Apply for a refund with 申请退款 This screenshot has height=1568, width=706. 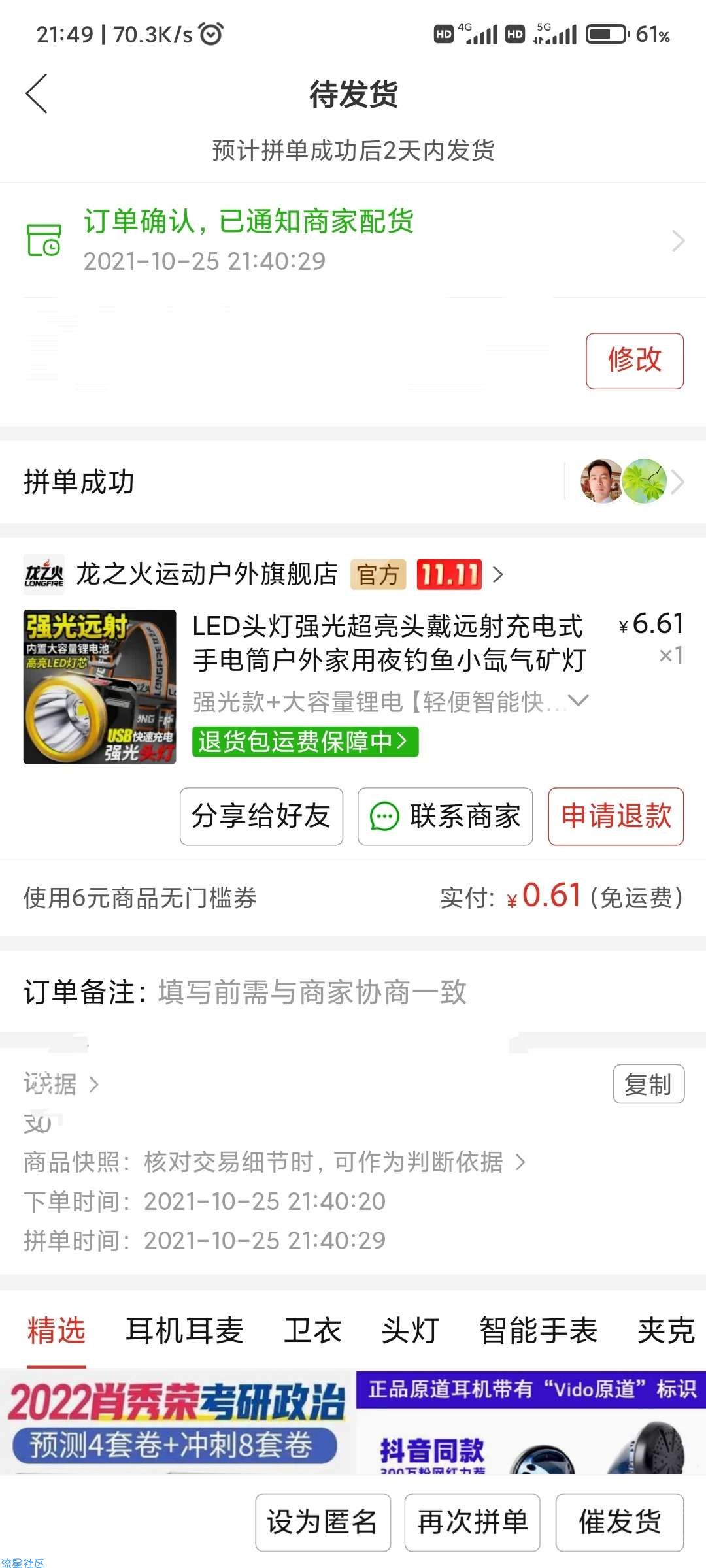tap(616, 817)
